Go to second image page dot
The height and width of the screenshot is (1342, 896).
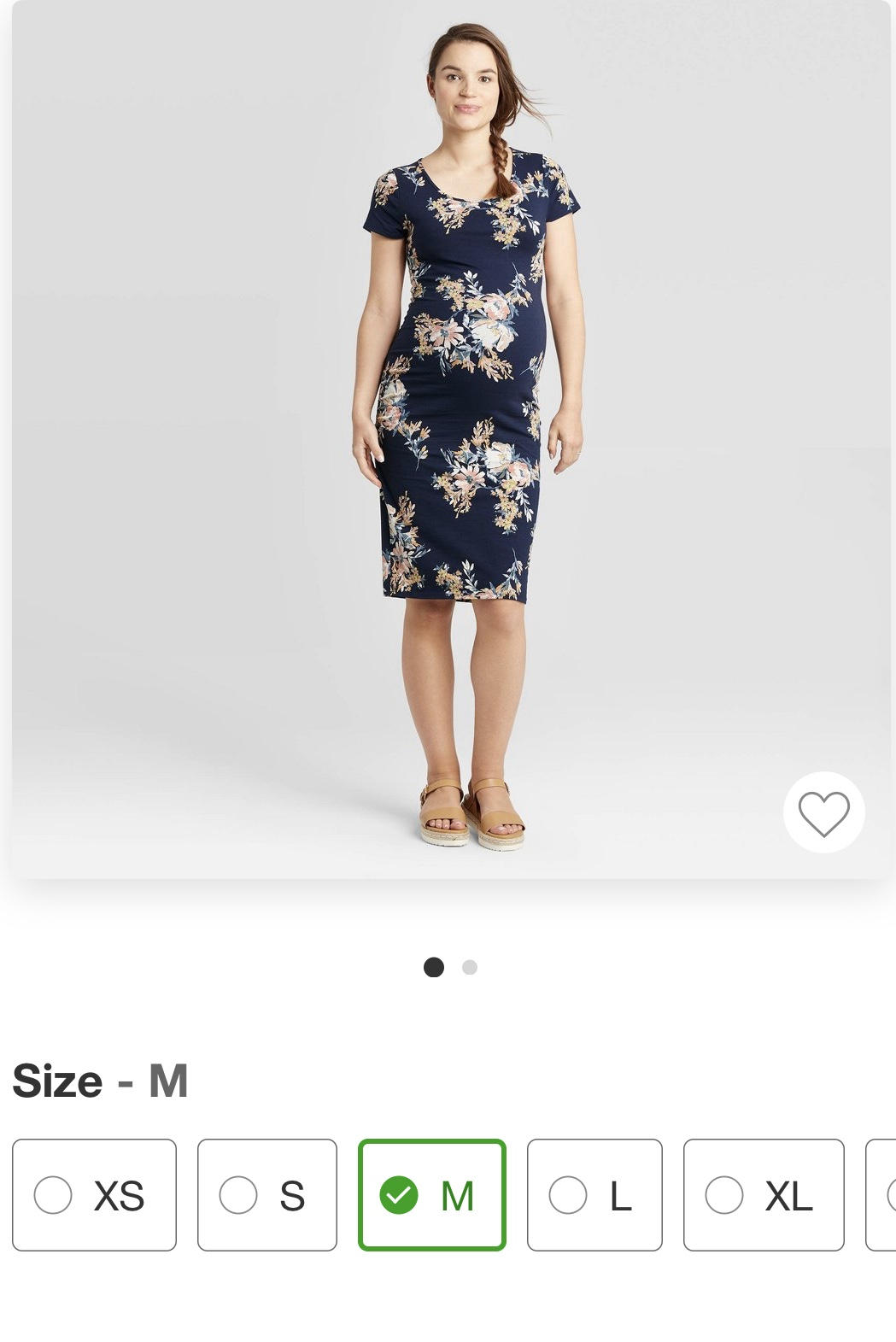coord(470,967)
